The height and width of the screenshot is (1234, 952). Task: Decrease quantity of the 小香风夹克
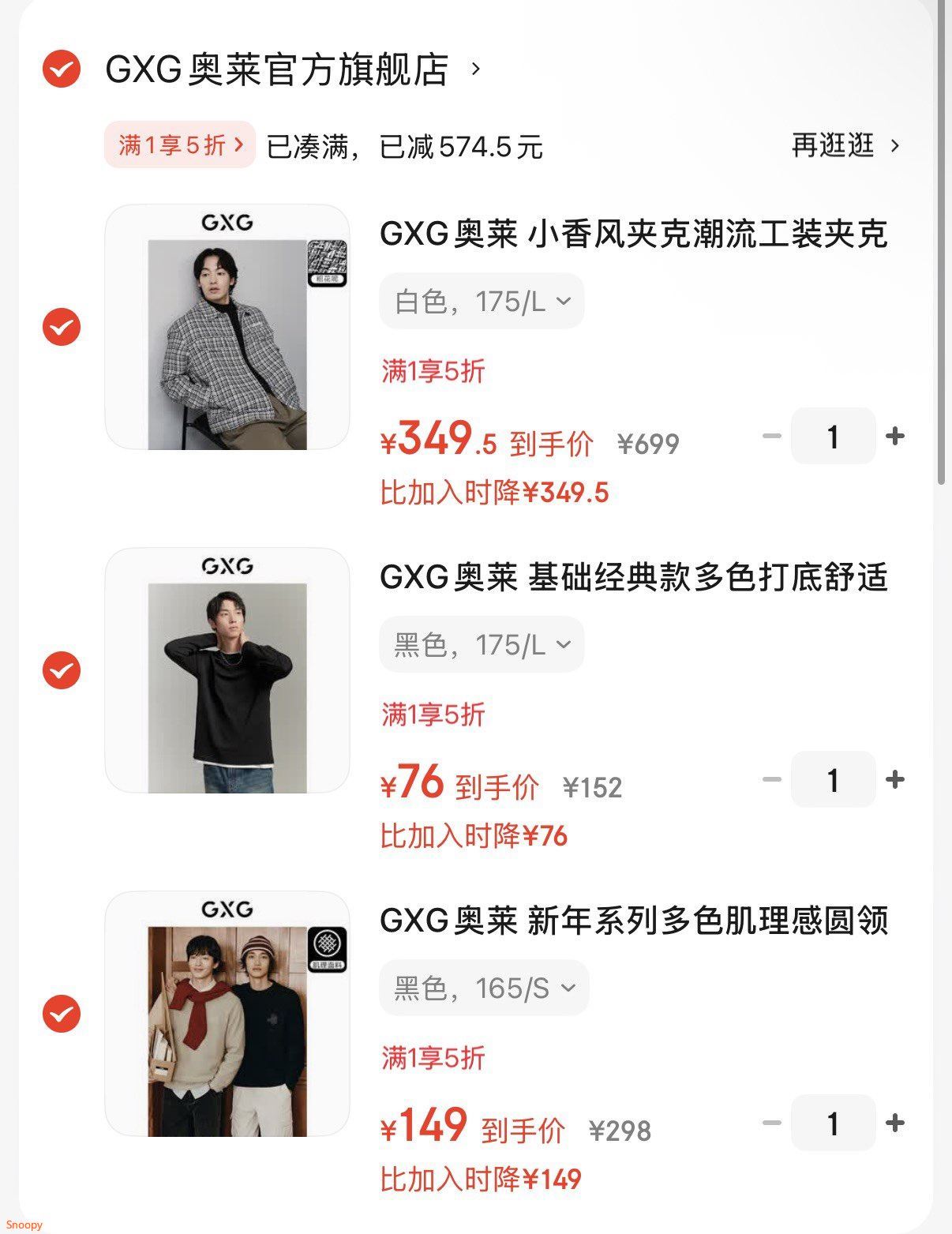pyautogui.click(x=771, y=436)
